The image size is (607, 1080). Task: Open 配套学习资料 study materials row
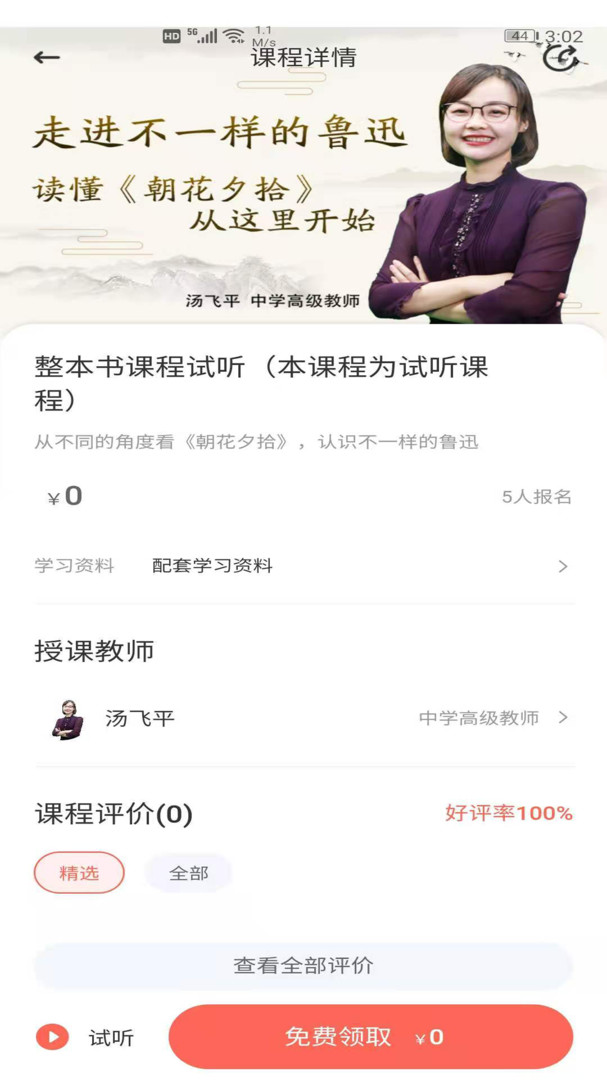[x=304, y=566]
